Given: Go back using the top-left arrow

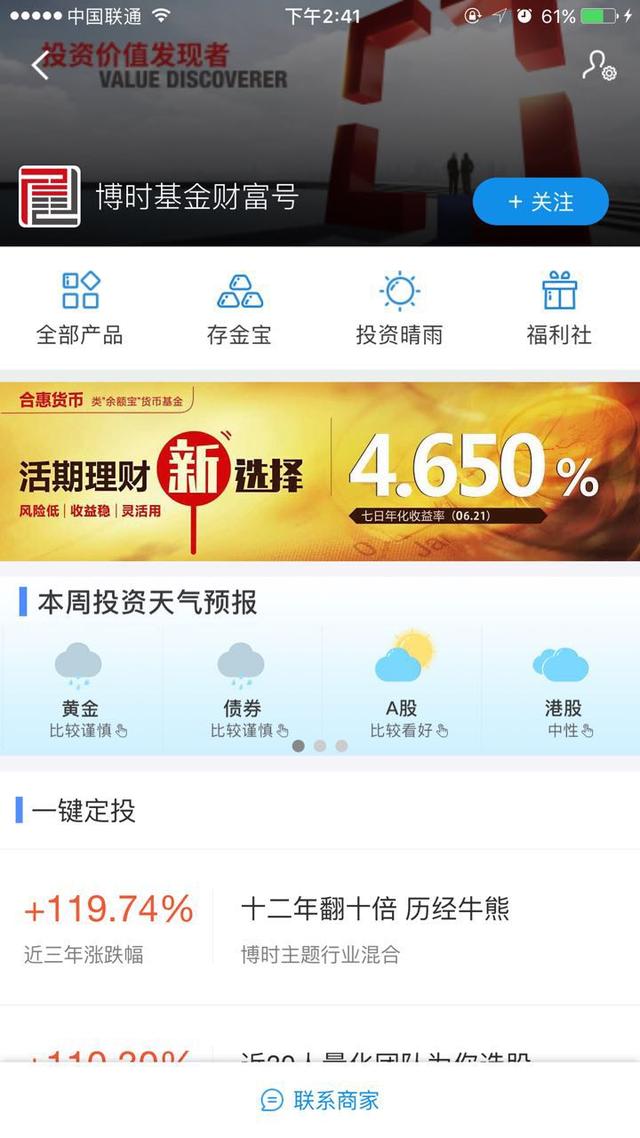Looking at the screenshot, I should pyautogui.click(x=40, y=66).
